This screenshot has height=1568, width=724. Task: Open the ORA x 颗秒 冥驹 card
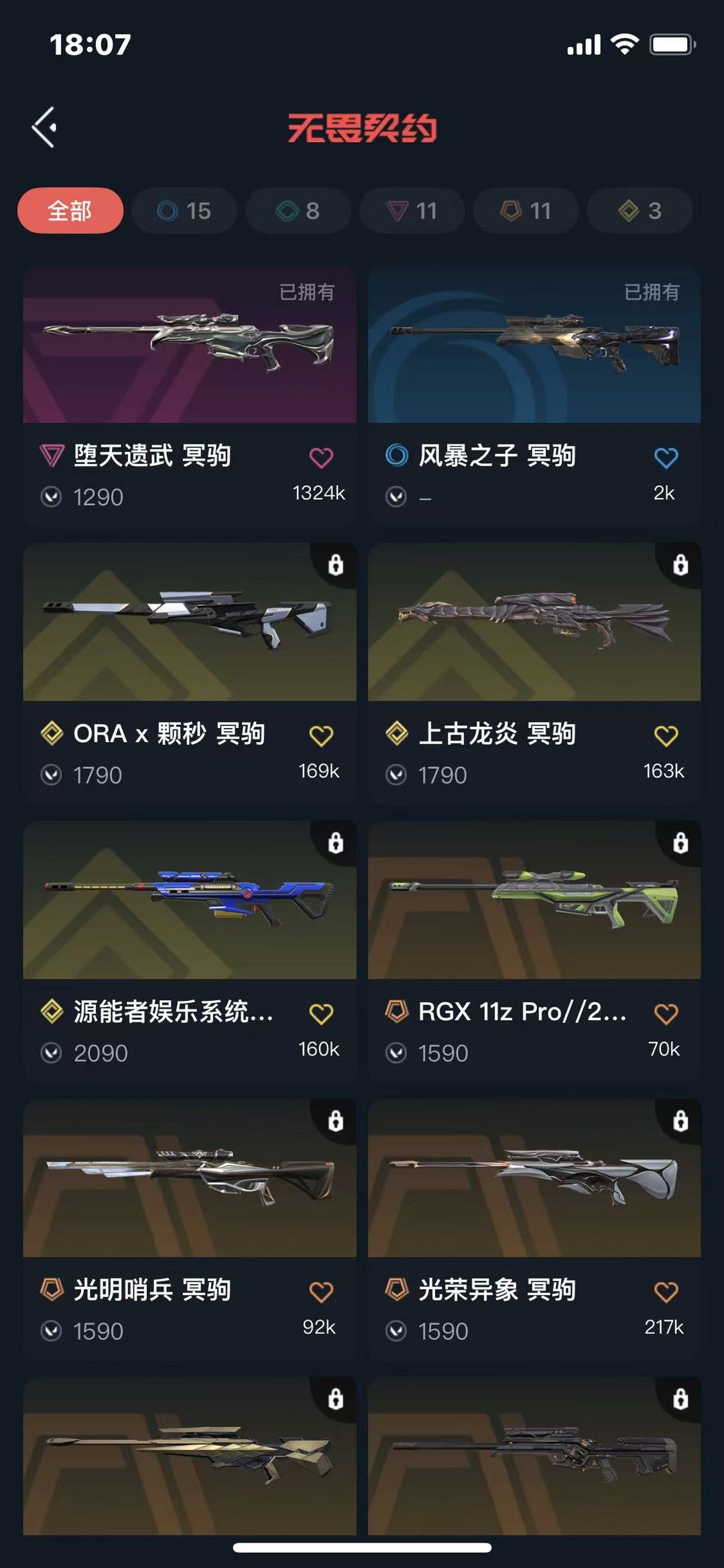point(190,622)
